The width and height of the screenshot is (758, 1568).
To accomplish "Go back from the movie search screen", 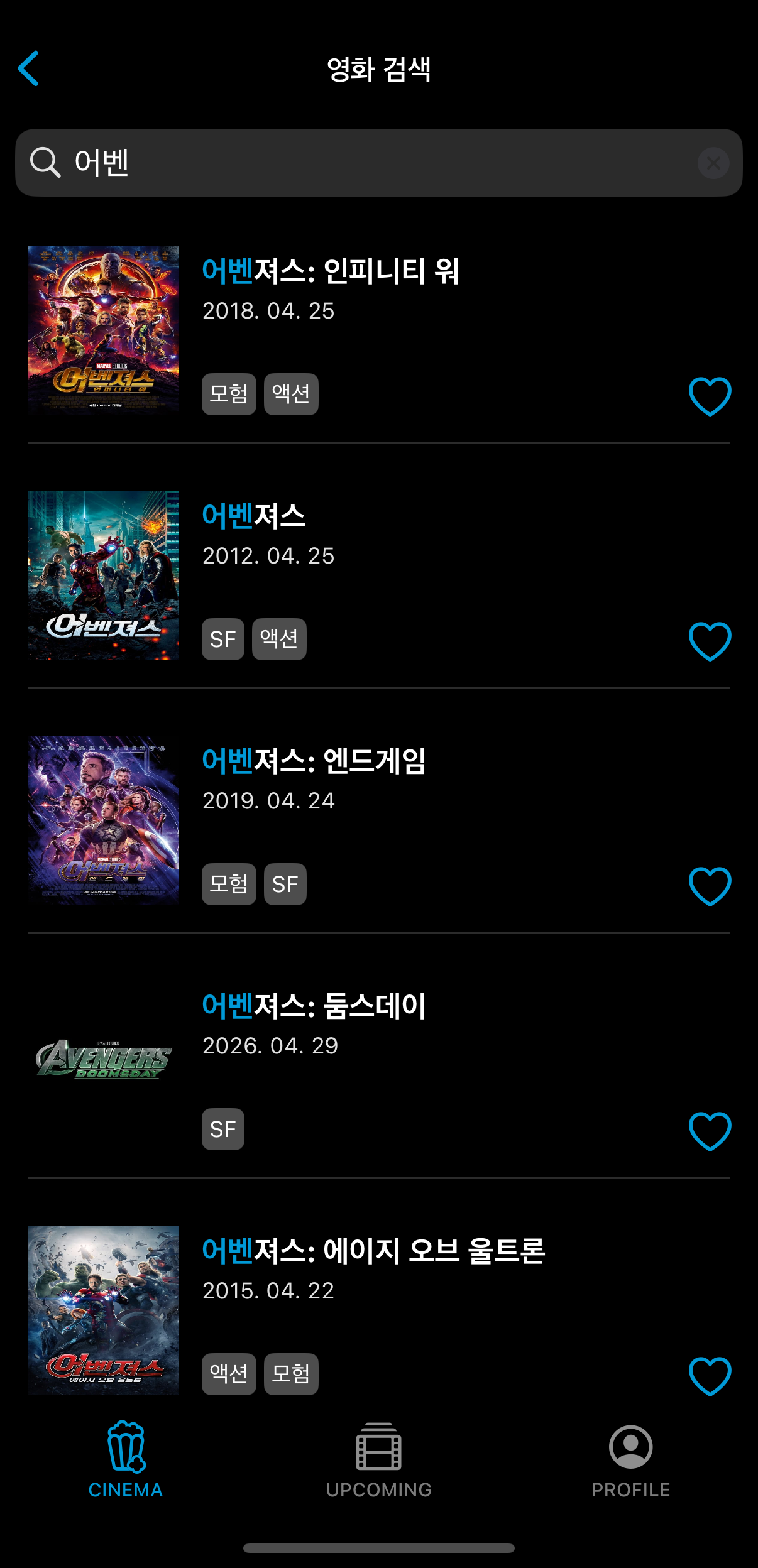I will [x=29, y=68].
